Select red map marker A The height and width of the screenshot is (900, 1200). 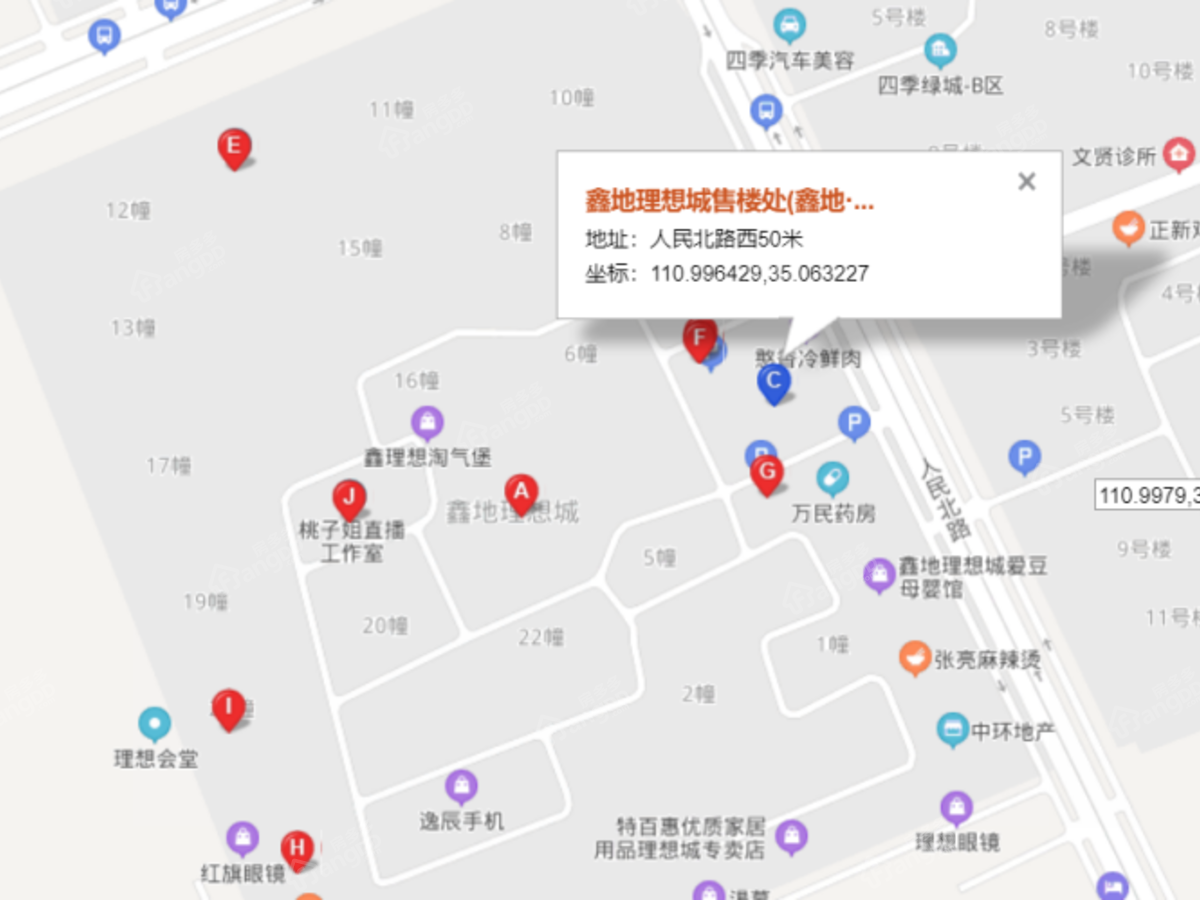520,492
